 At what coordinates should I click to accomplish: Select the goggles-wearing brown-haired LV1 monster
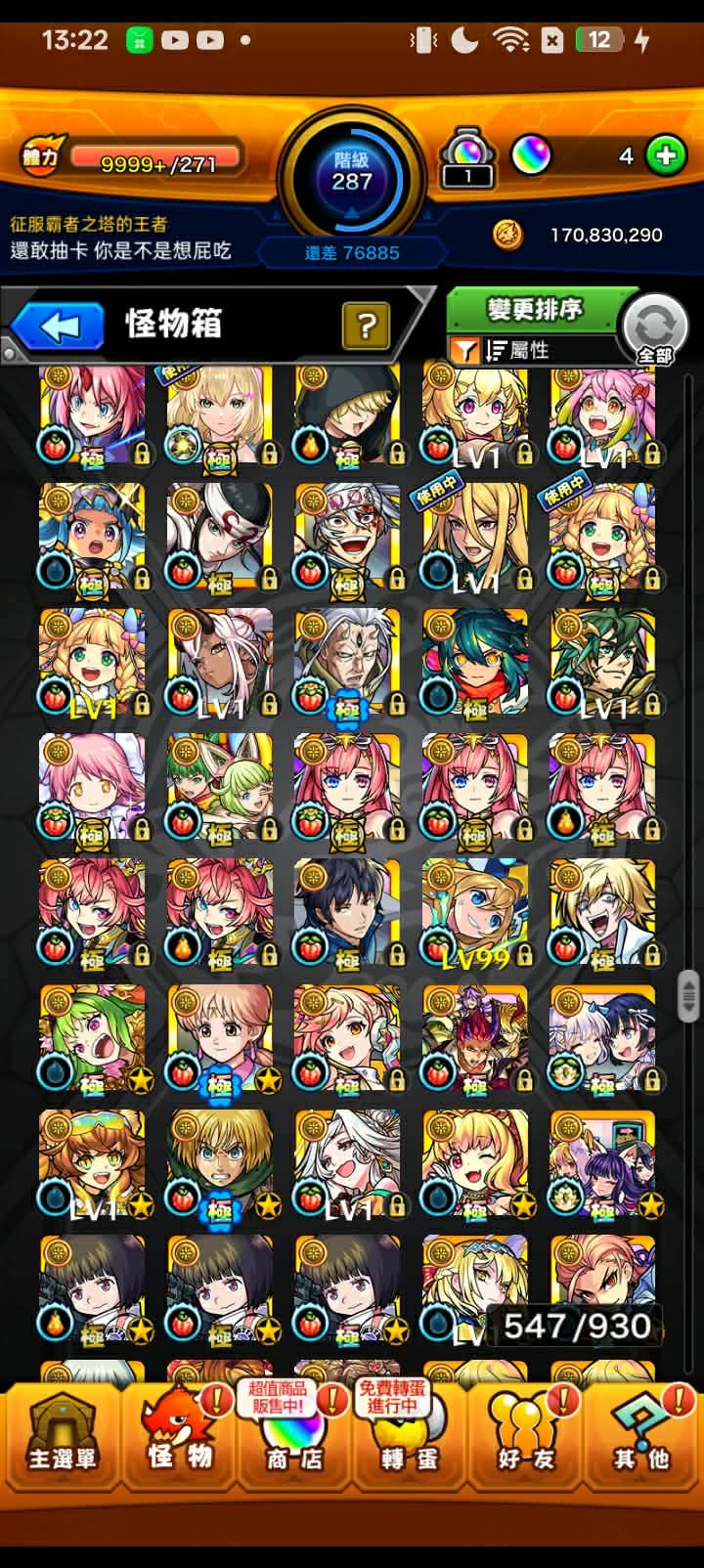click(93, 1163)
